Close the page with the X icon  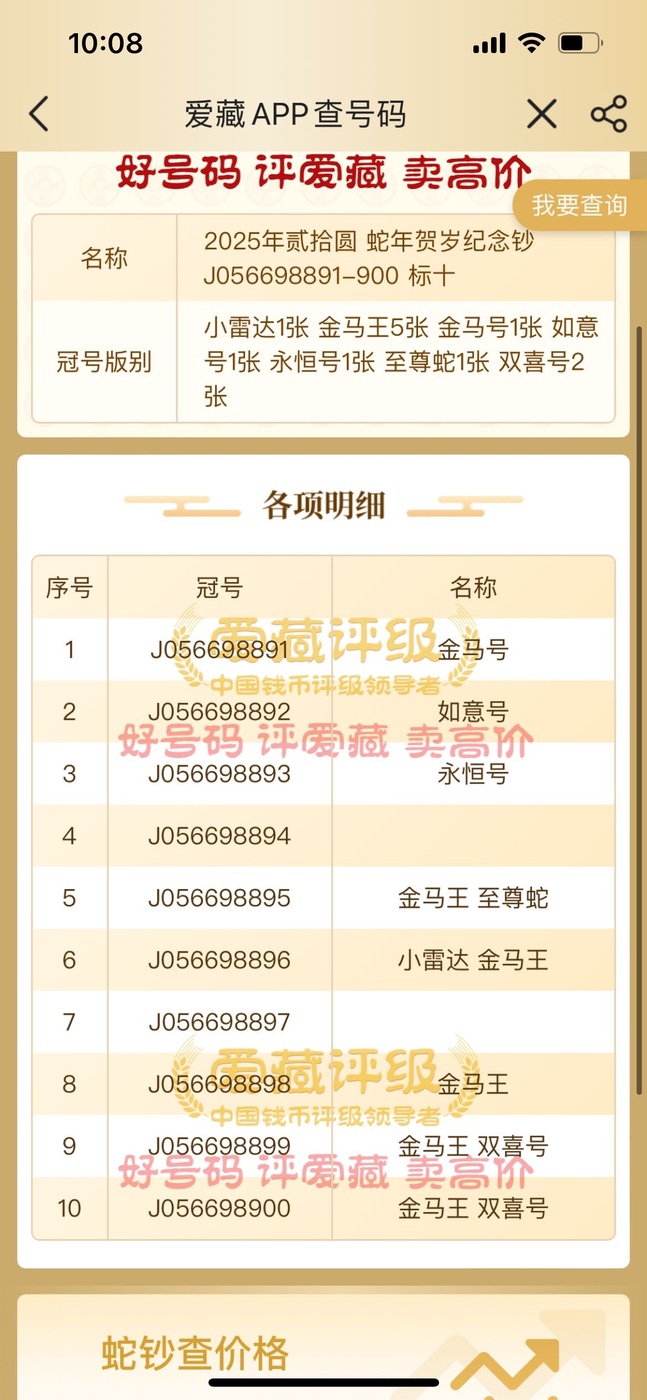pyautogui.click(x=542, y=114)
